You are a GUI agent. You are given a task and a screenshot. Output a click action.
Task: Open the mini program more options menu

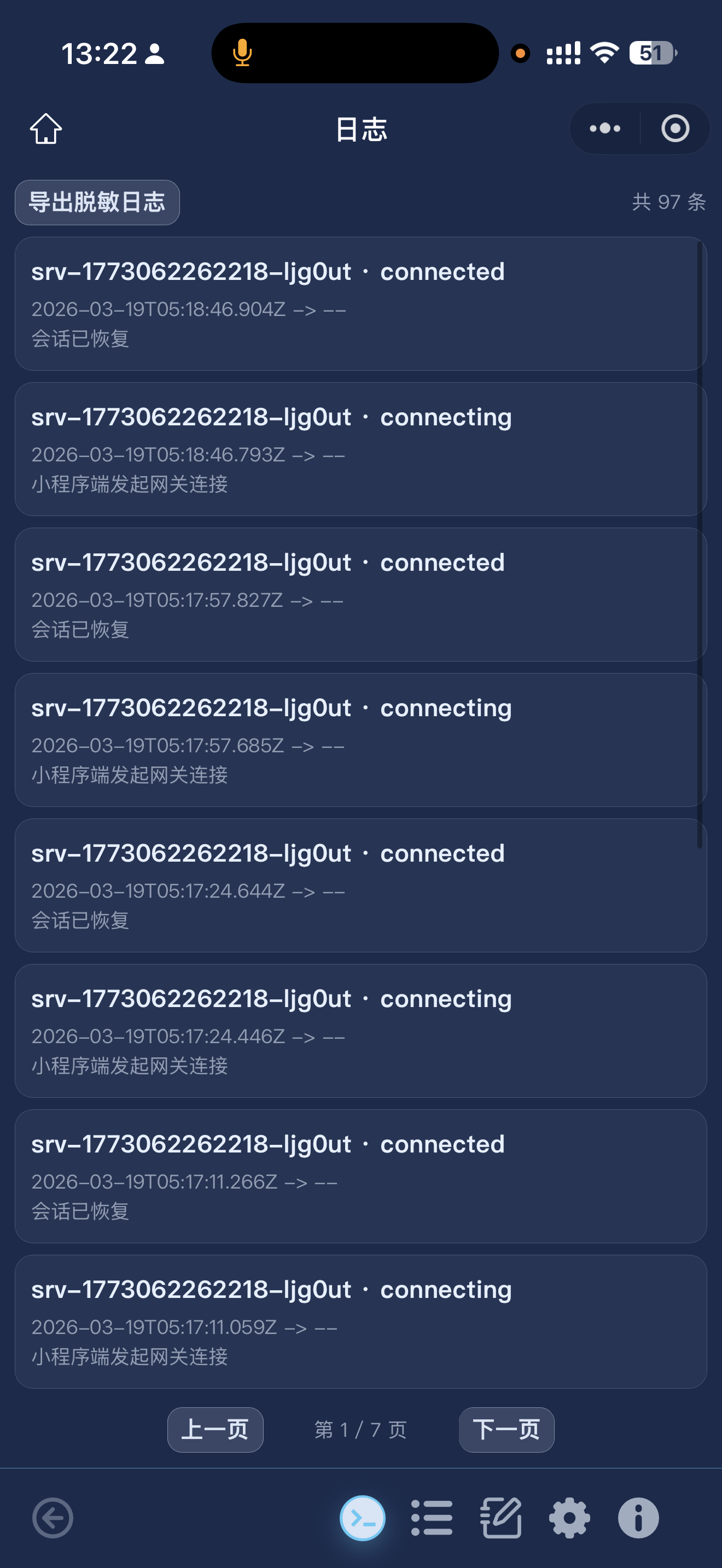[604, 128]
